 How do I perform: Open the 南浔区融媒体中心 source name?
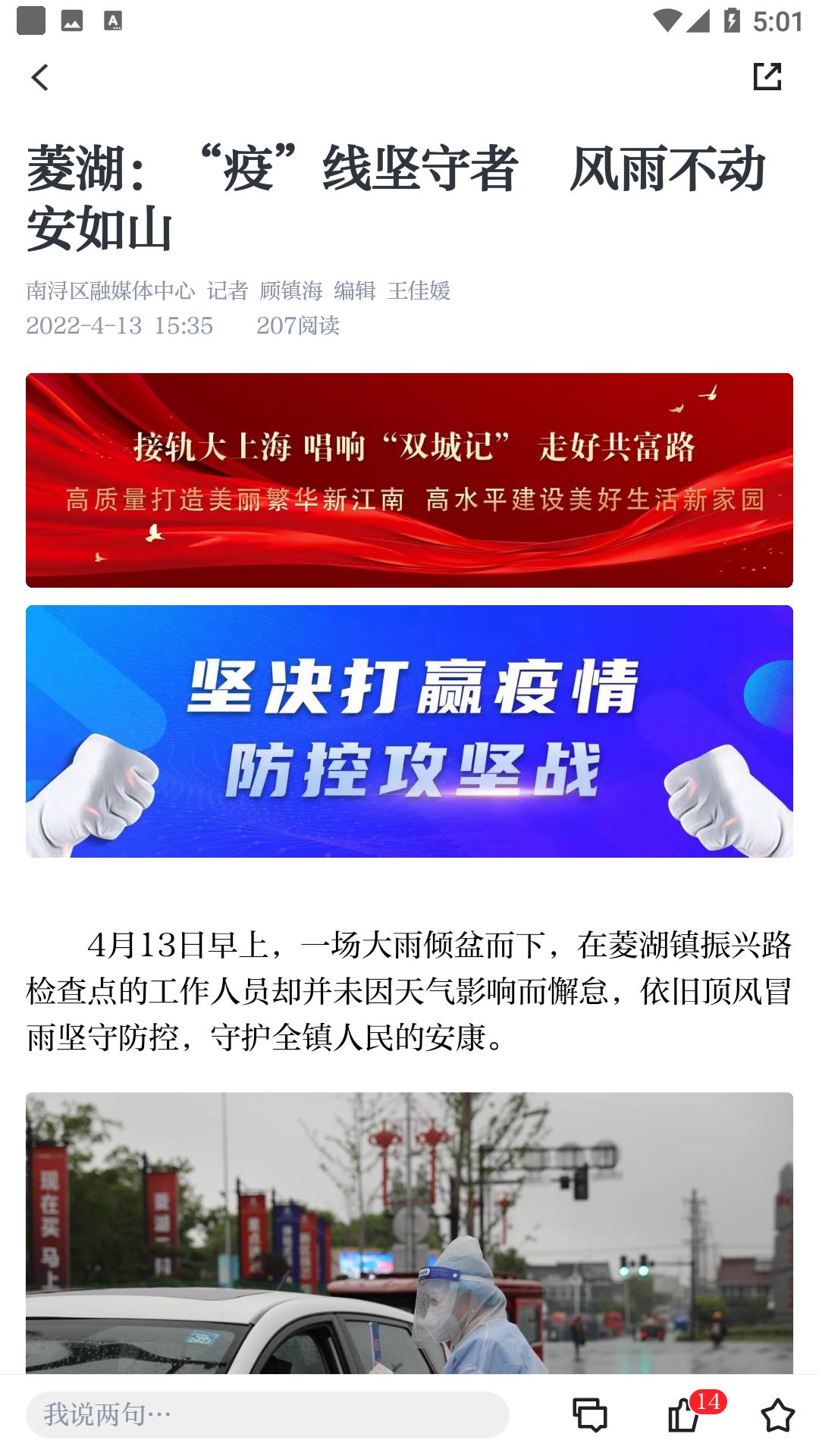pos(110,290)
